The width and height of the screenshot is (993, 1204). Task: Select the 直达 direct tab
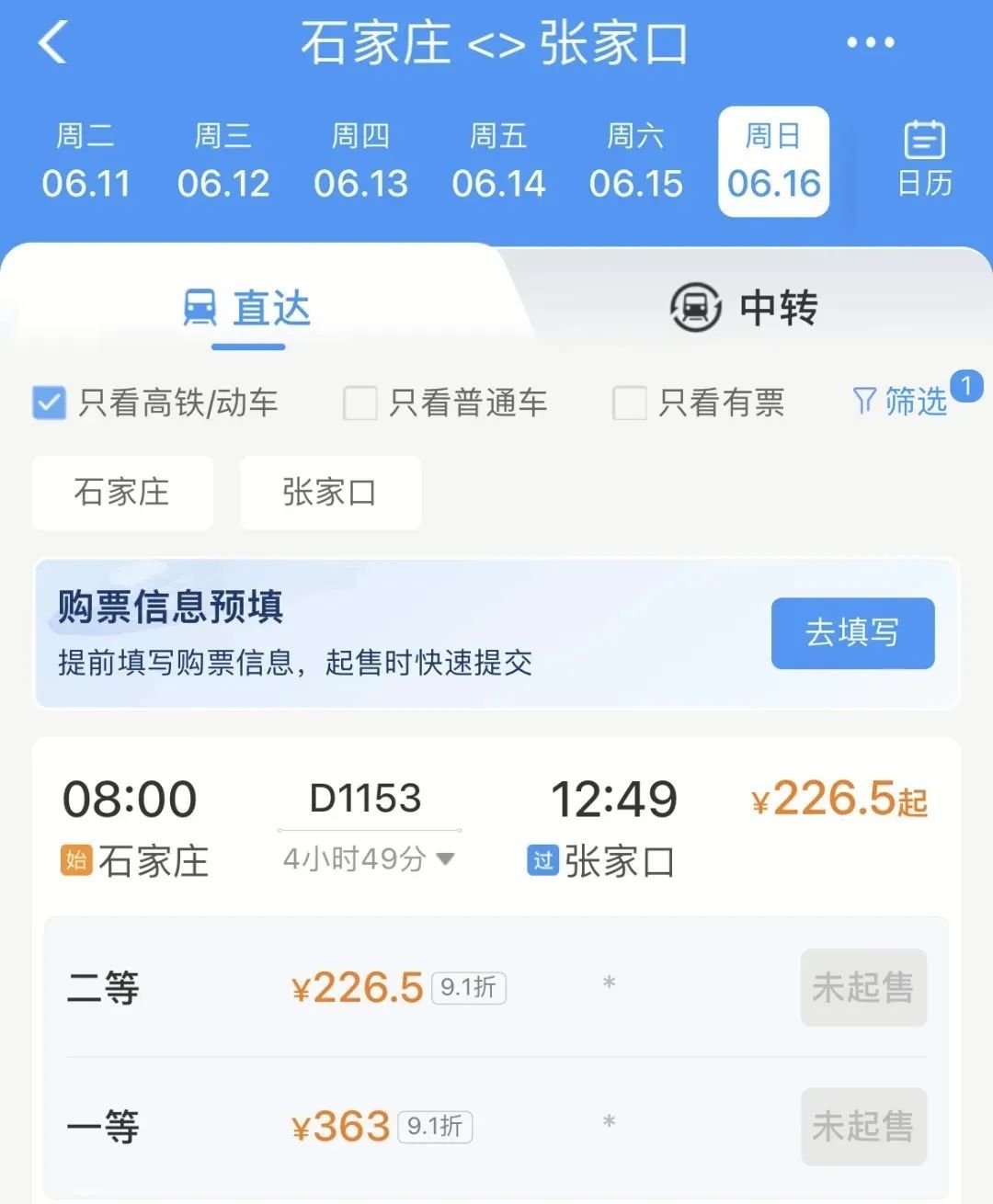[x=248, y=309]
